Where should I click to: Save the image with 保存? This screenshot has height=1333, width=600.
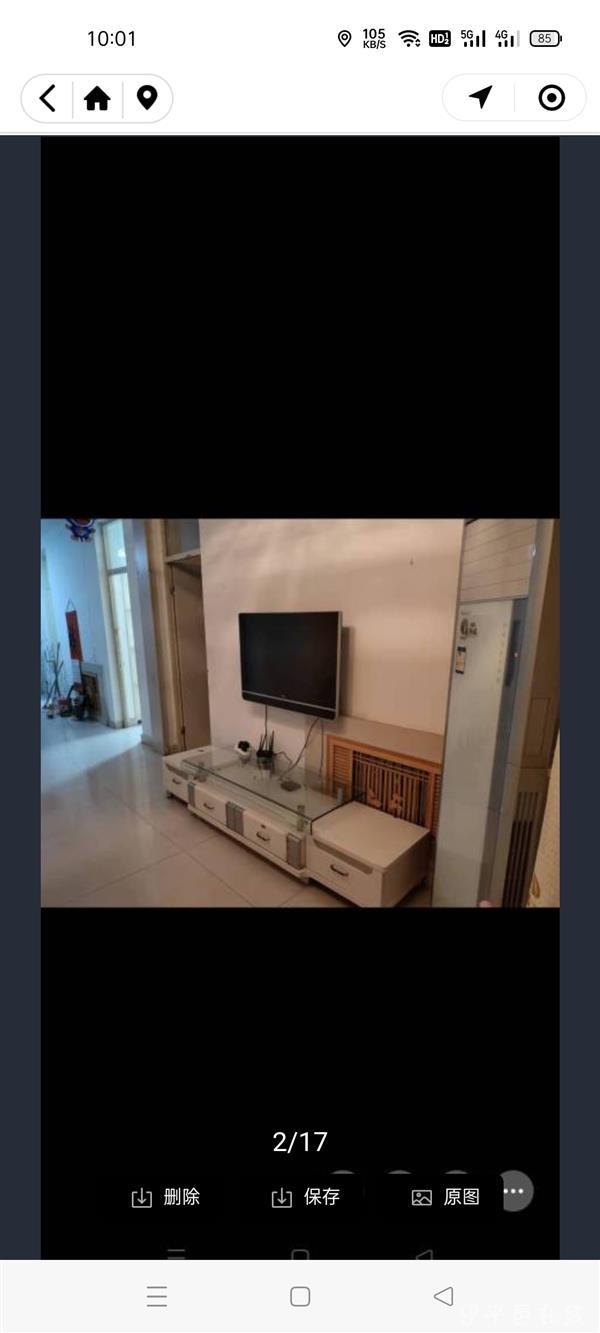(x=306, y=1197)
